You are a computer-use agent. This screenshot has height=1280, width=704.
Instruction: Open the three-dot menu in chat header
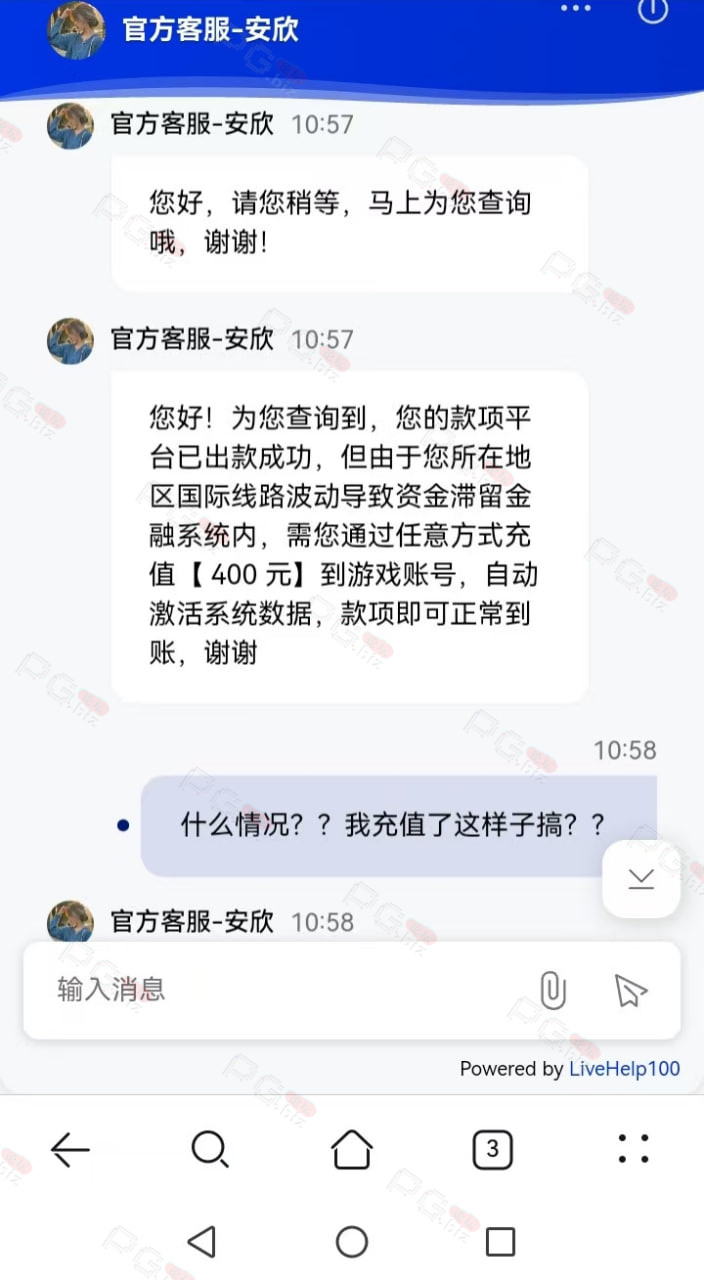(x=576, y=8)
